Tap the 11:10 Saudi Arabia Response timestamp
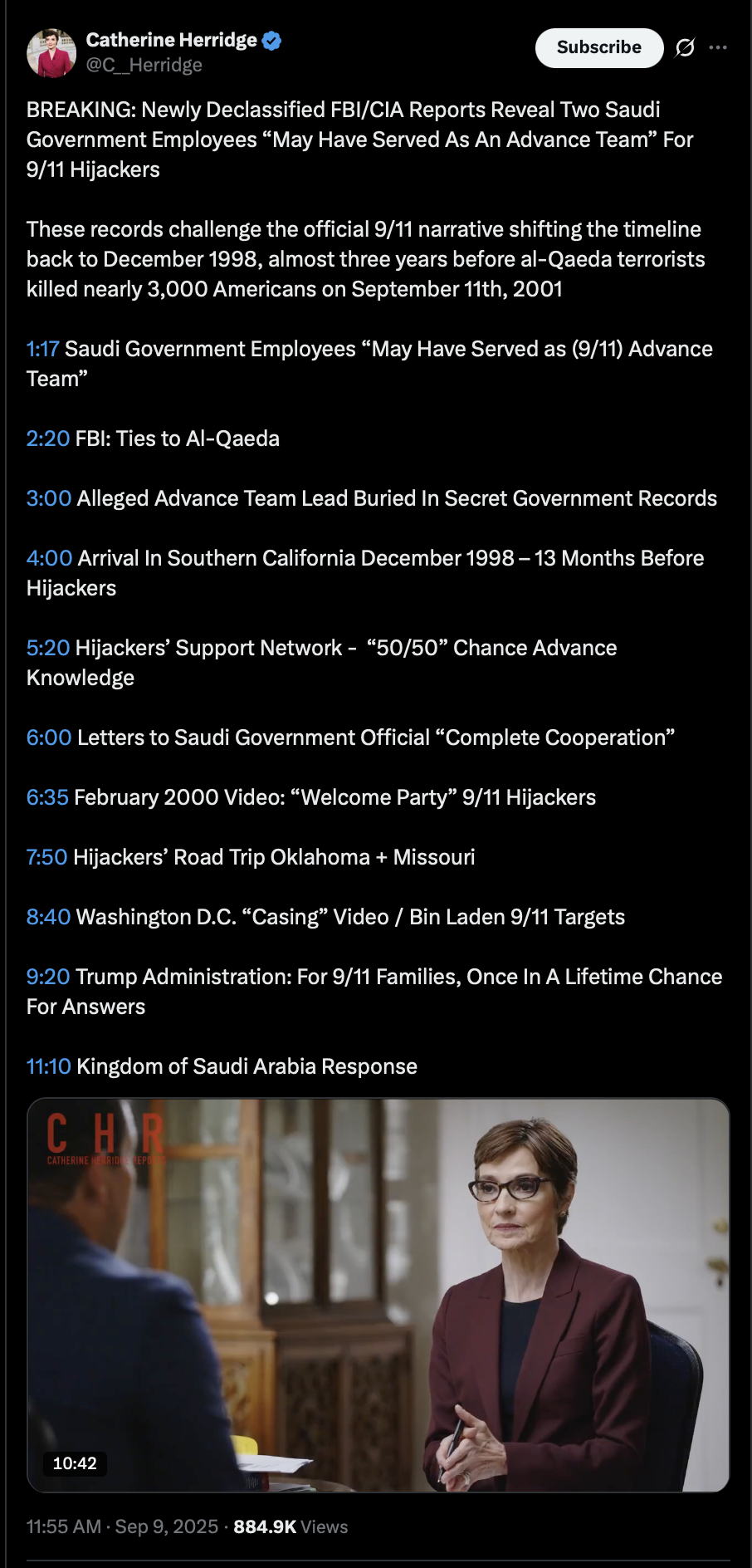Viewport: 752px width, 1568px height. point(49,1066)
